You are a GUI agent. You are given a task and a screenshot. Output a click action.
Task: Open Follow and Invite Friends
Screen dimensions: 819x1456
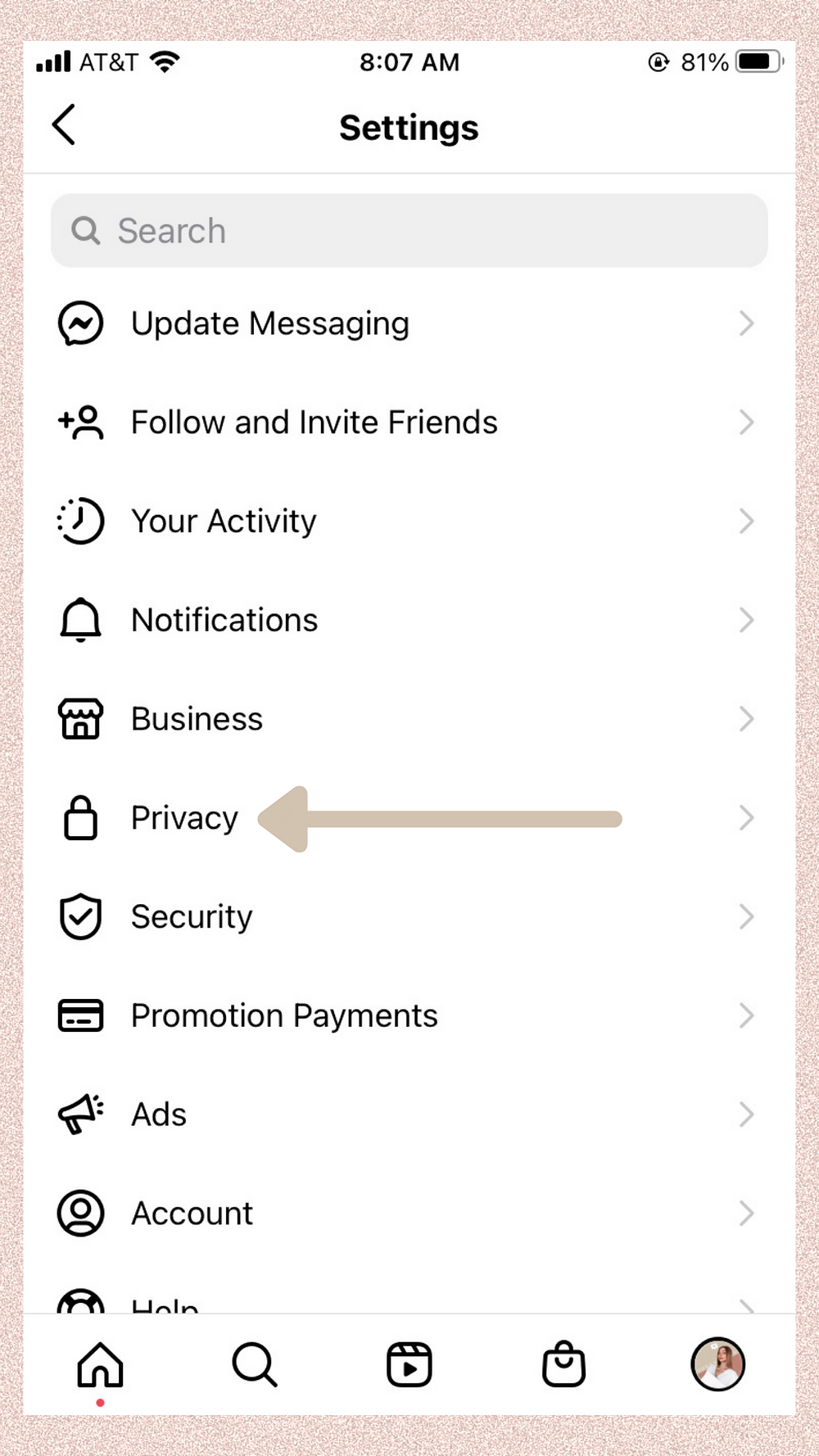click(x=409, y=423)
